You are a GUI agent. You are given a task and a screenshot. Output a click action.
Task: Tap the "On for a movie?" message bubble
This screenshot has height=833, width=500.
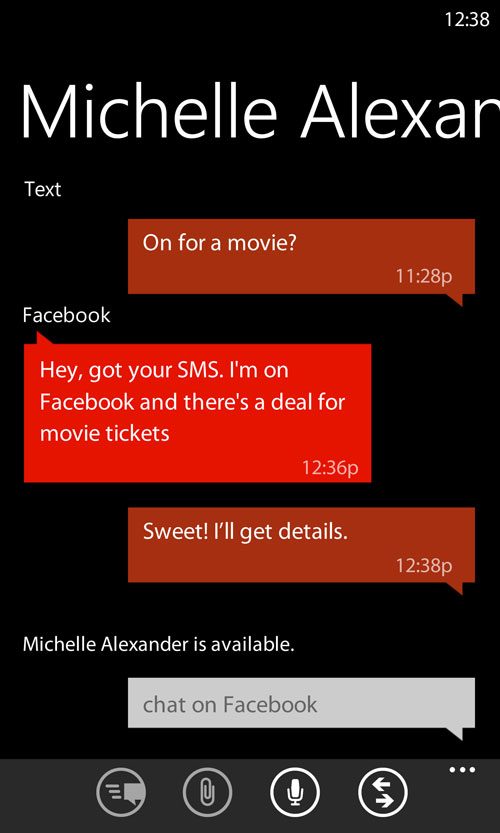pos(301,257)
